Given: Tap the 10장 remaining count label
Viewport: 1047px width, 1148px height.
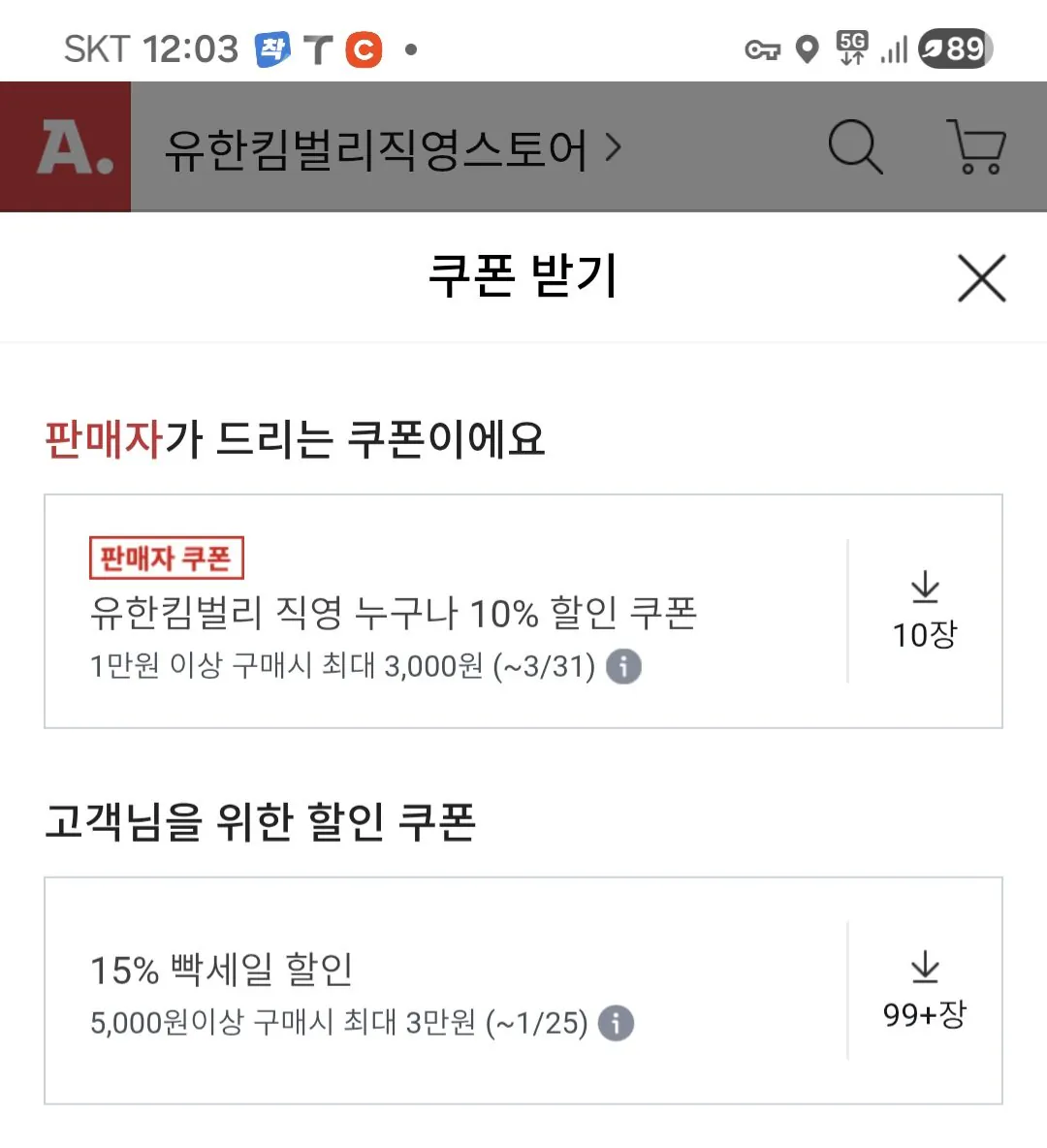Looking at the screenshot, I should [926, 634].
